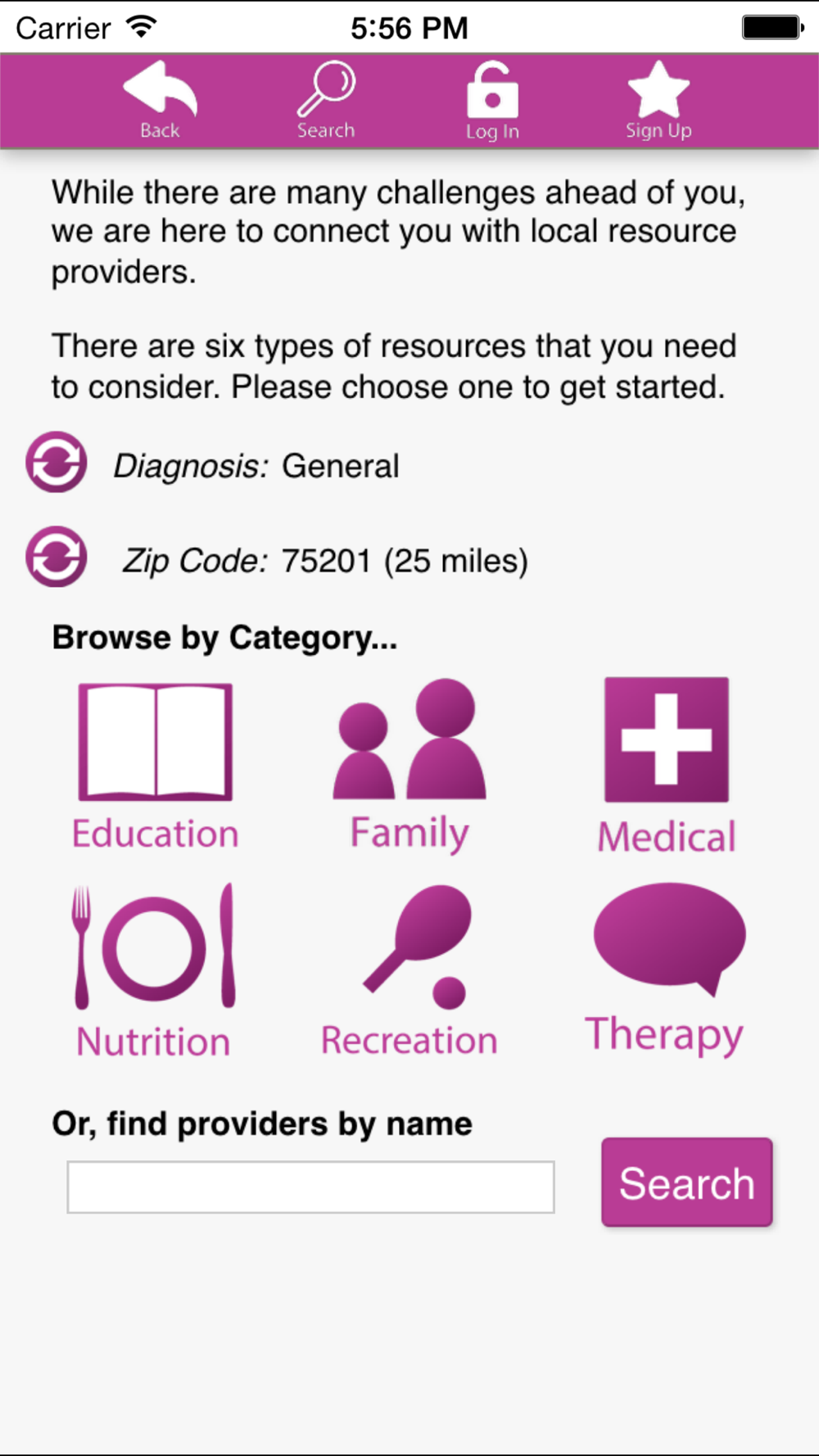
Task: Select the Medical category
Action: [667, 766]
